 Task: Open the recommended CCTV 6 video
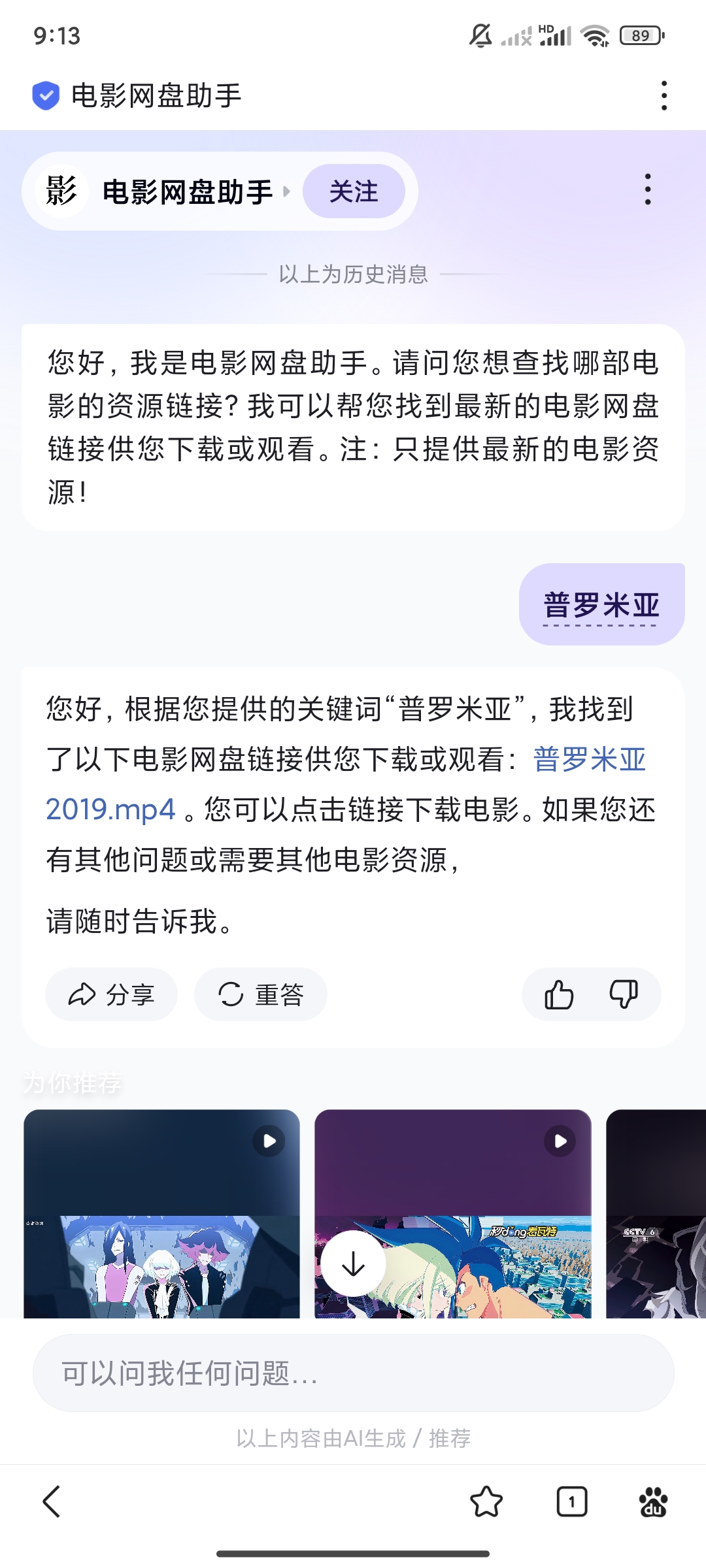pos(656,1215)
